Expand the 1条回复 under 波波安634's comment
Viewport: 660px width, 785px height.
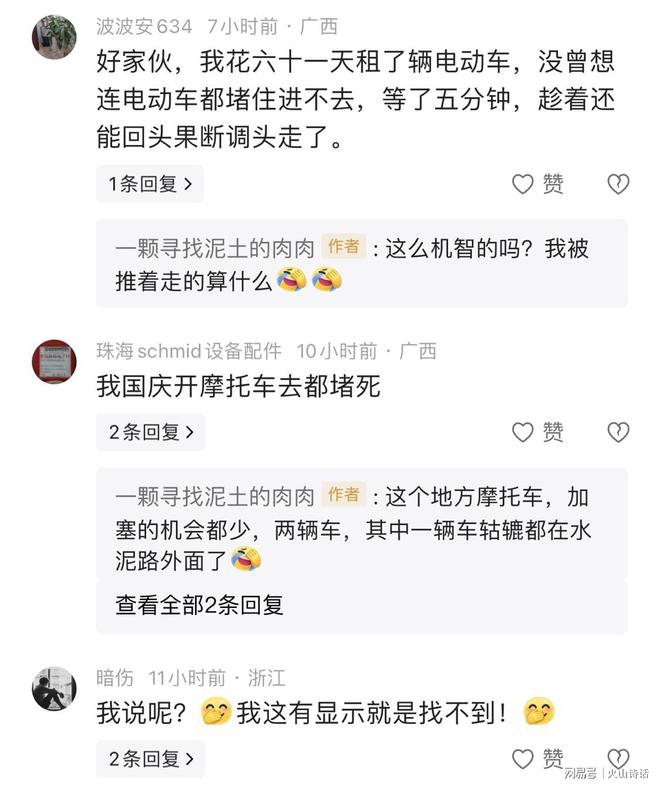(x=150, y=184)
